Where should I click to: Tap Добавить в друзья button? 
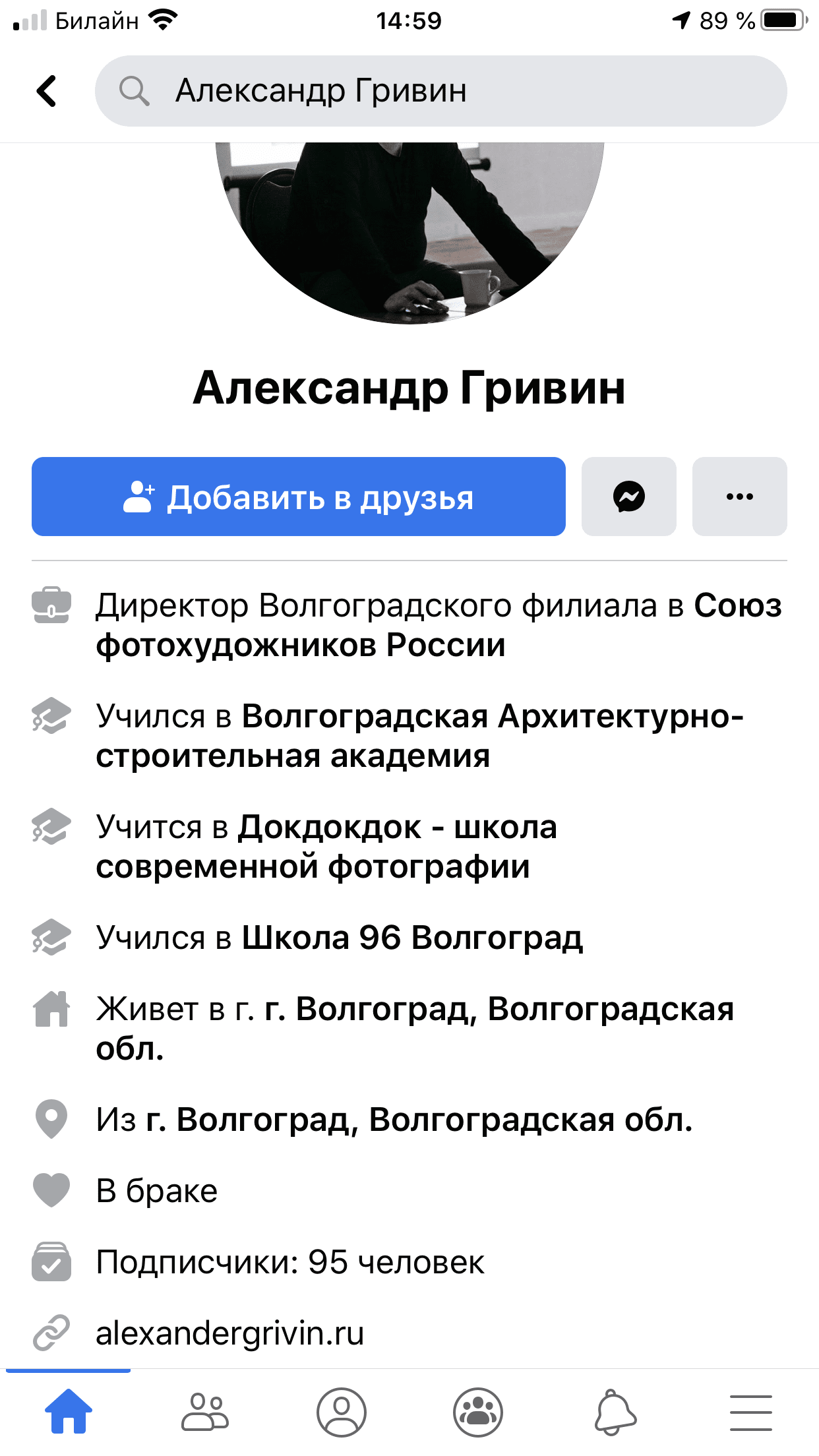pos(299,497)
